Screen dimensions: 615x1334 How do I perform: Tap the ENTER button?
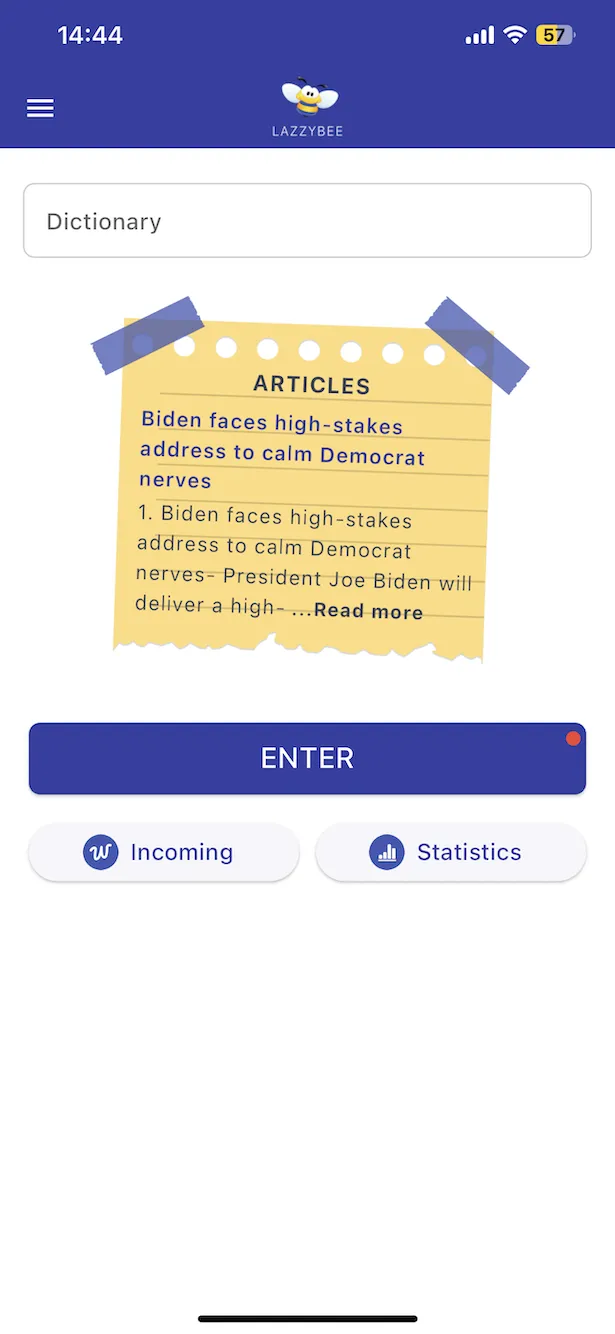coord(307,758)
